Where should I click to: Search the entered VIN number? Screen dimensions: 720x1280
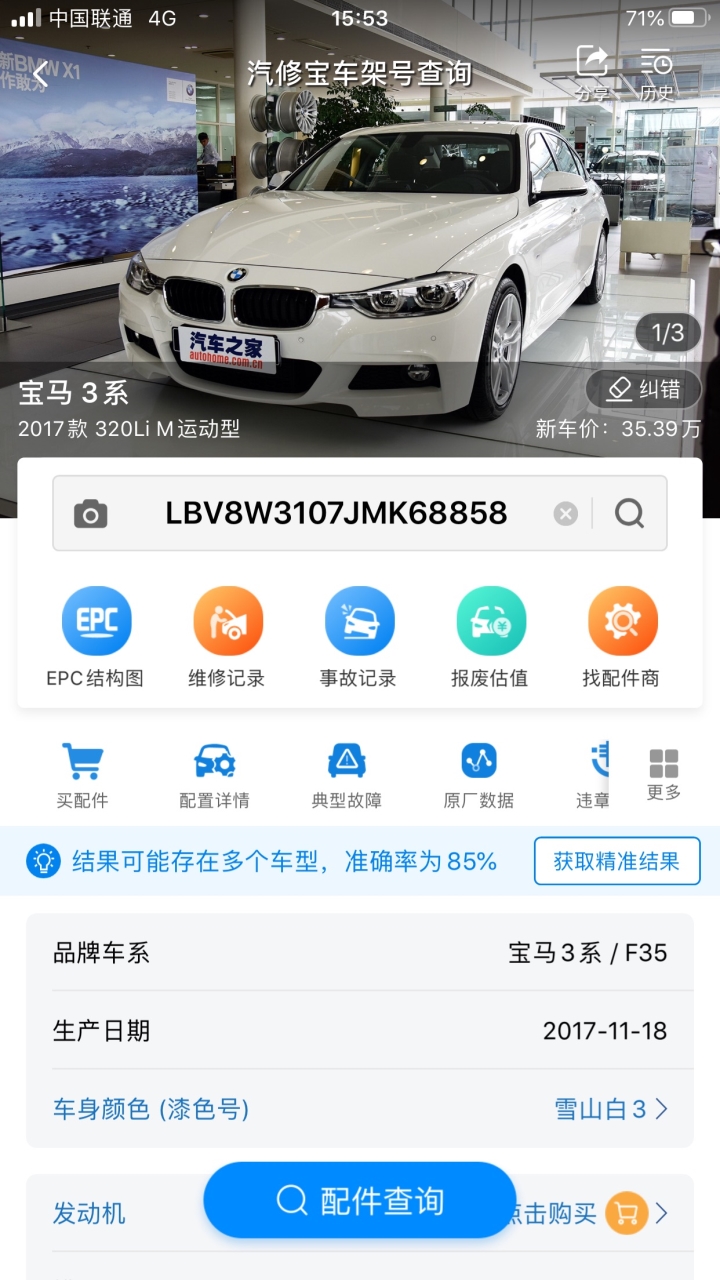pyautogui.click(x=630, y=514)
